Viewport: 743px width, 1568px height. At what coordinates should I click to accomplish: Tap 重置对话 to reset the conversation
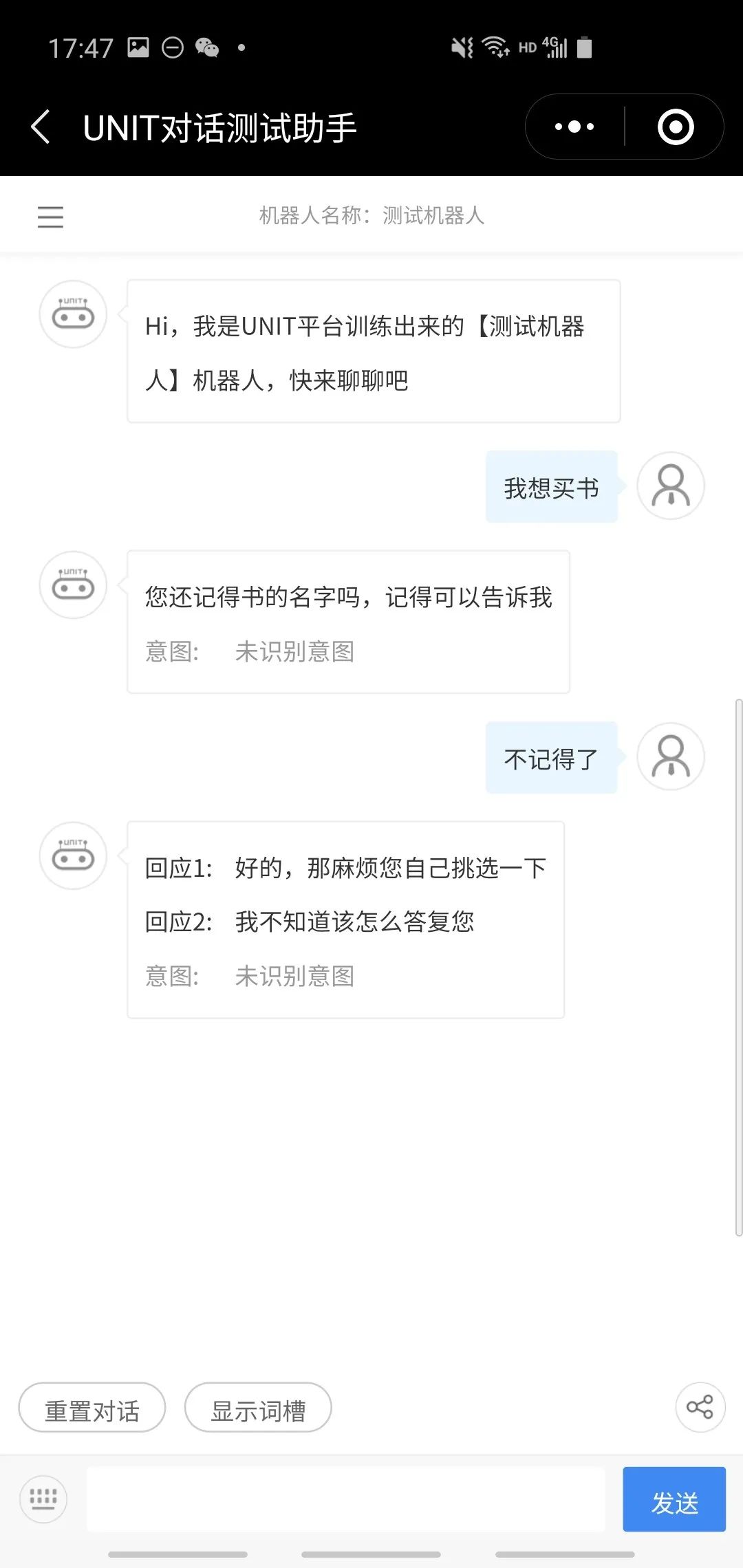[92, 1407]
